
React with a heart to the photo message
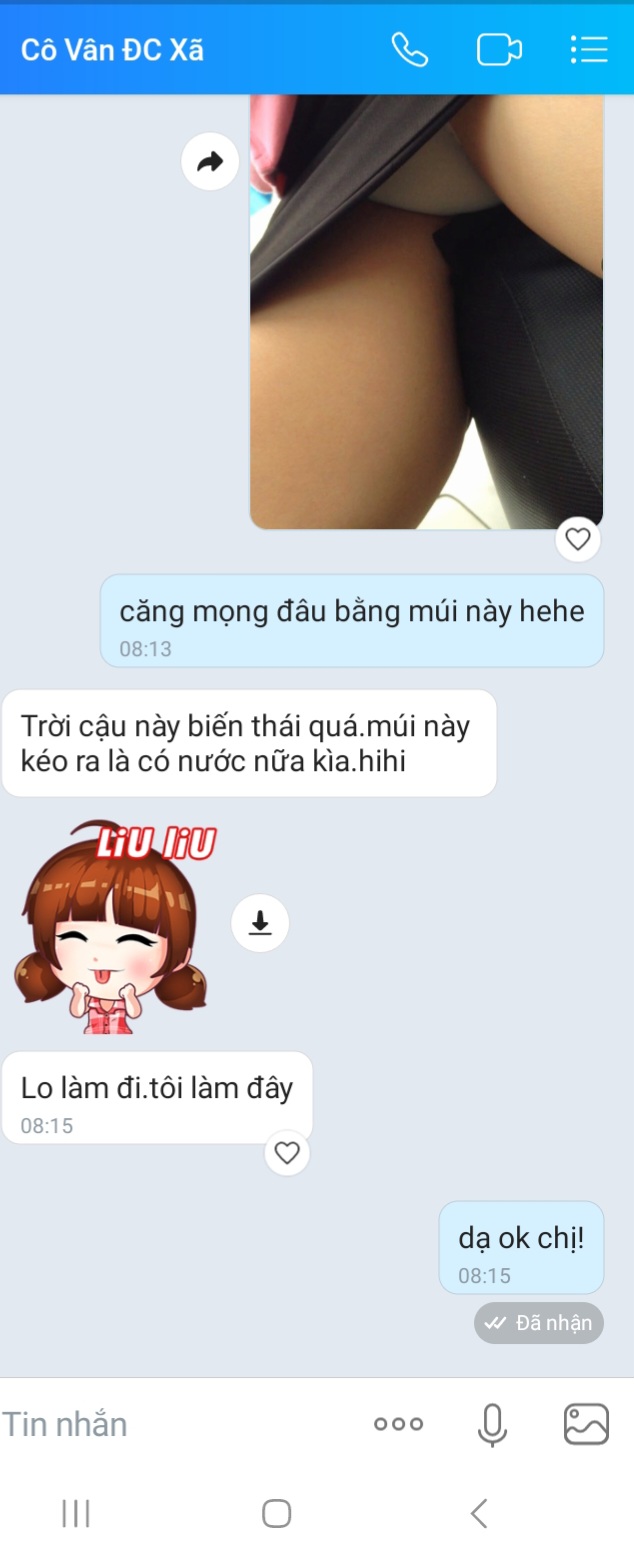click(578, 540)
